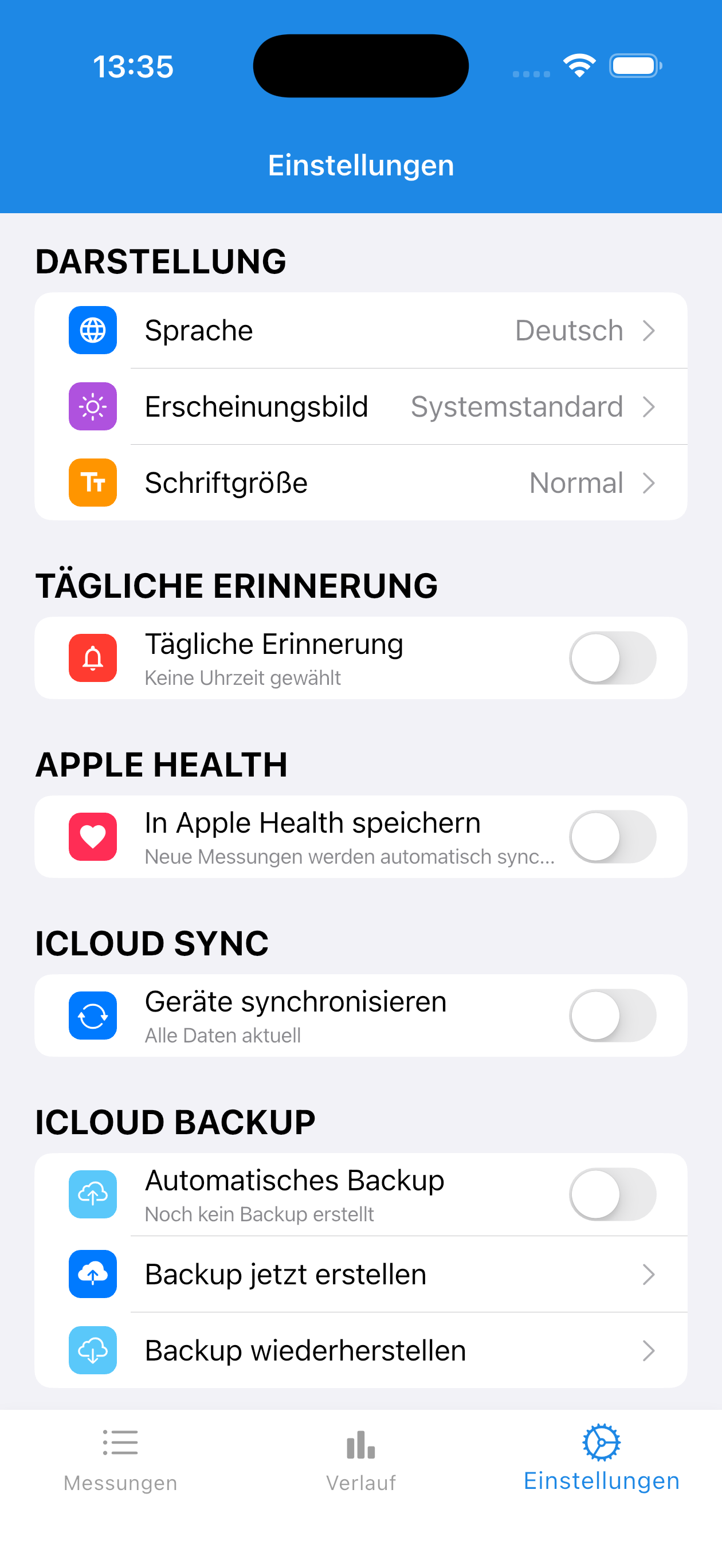722x1568 pixels.
Task: Click the red bell icon for Tägliche Erinnerung
Action: [x=92, y=657]
